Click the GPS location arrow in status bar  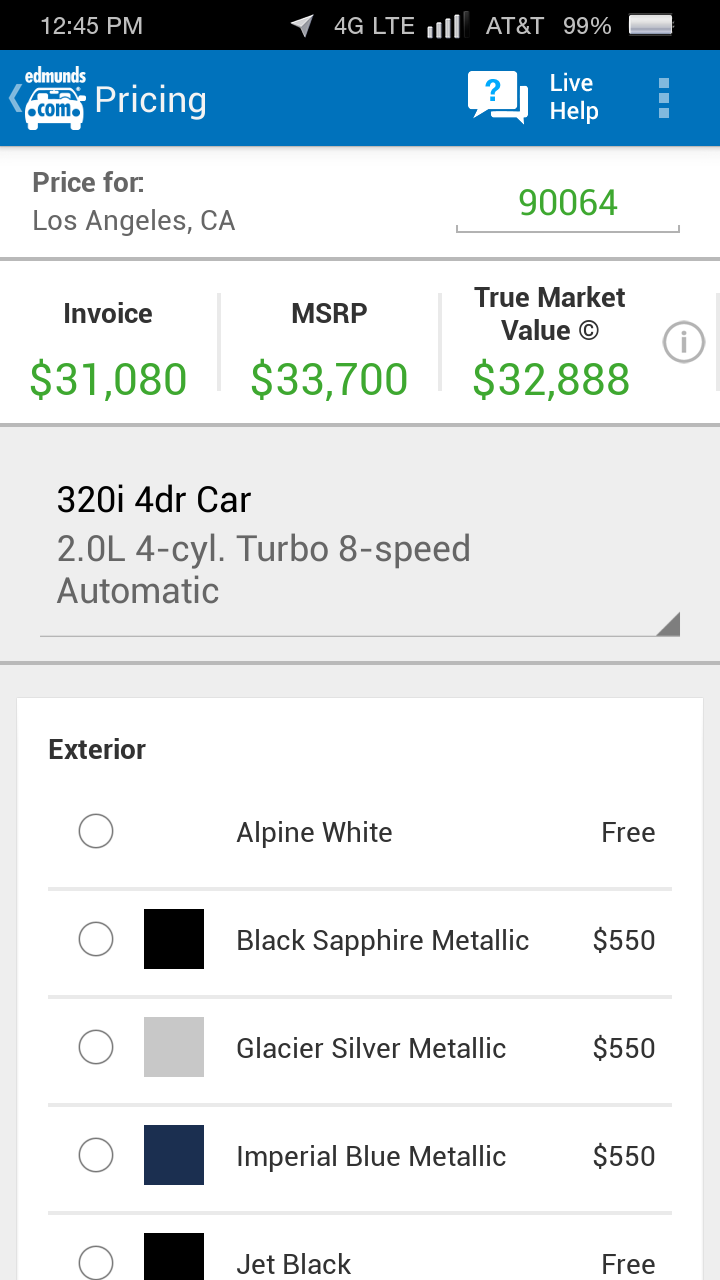301,25
